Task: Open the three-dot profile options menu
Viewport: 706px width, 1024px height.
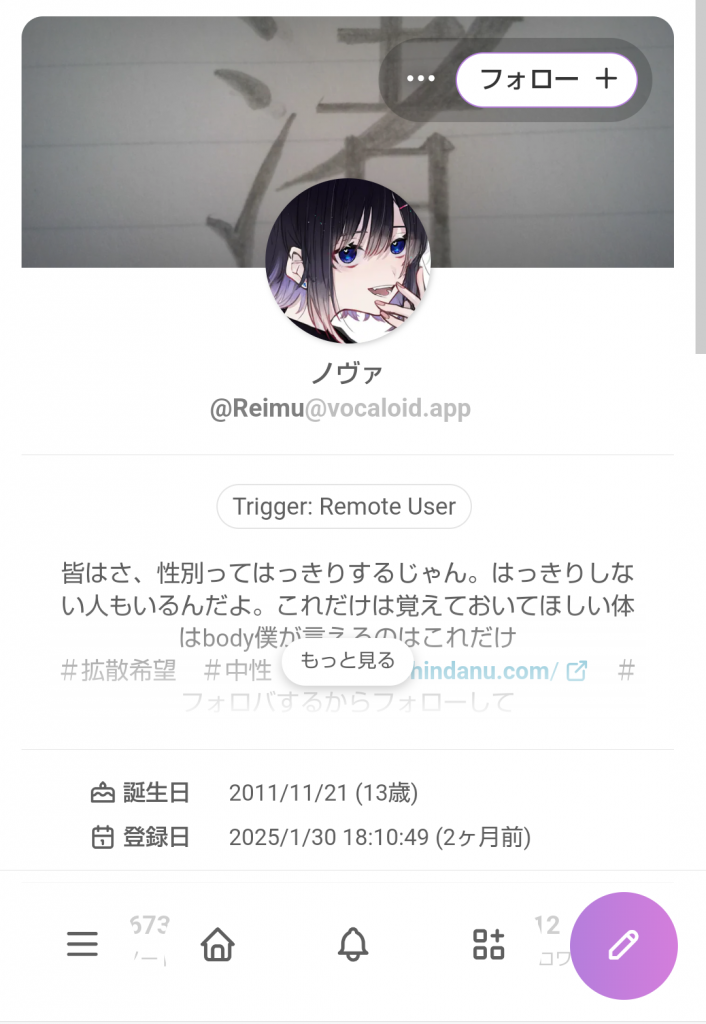Action: (421, 79)
